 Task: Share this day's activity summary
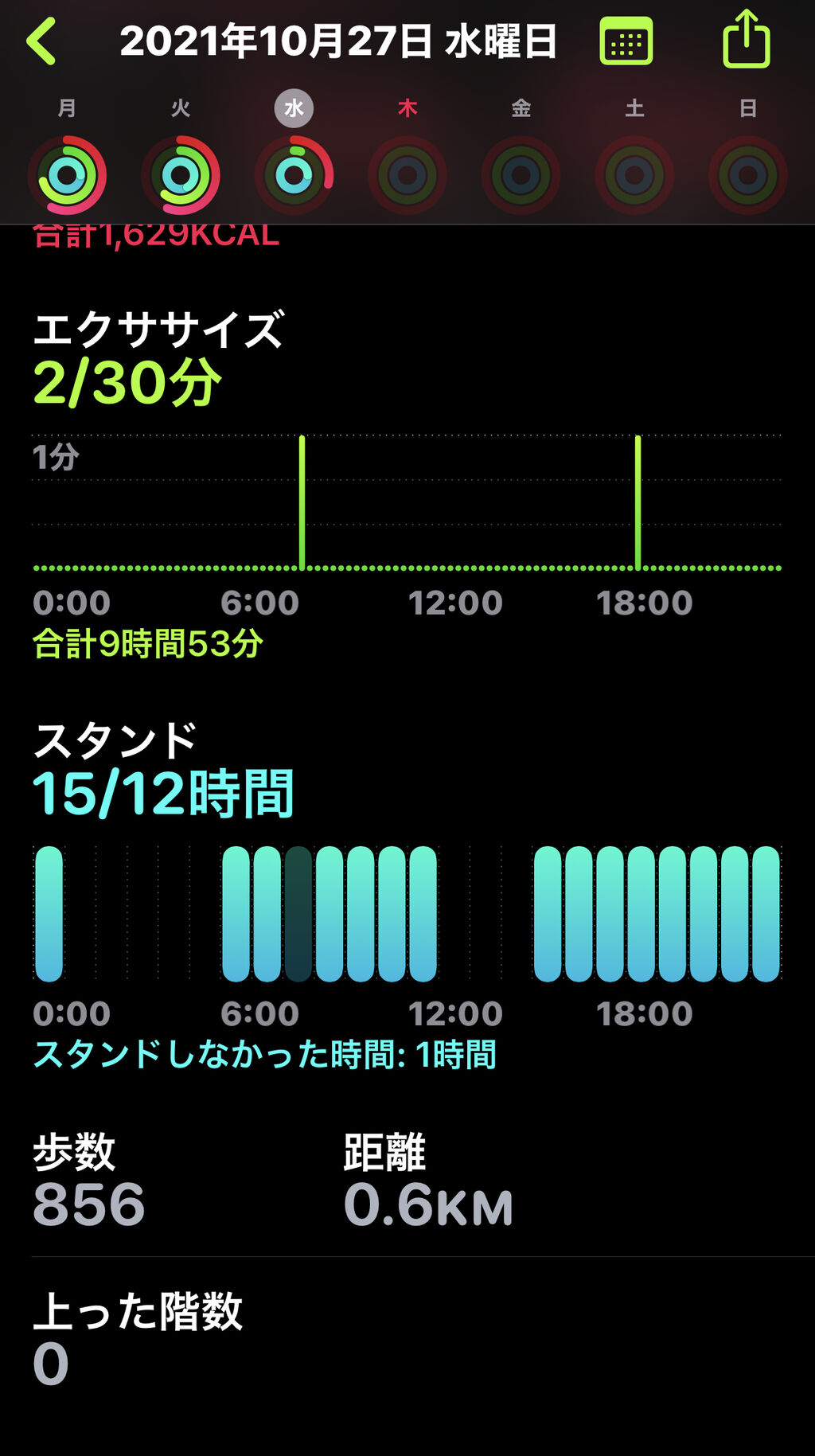(746, 40)
